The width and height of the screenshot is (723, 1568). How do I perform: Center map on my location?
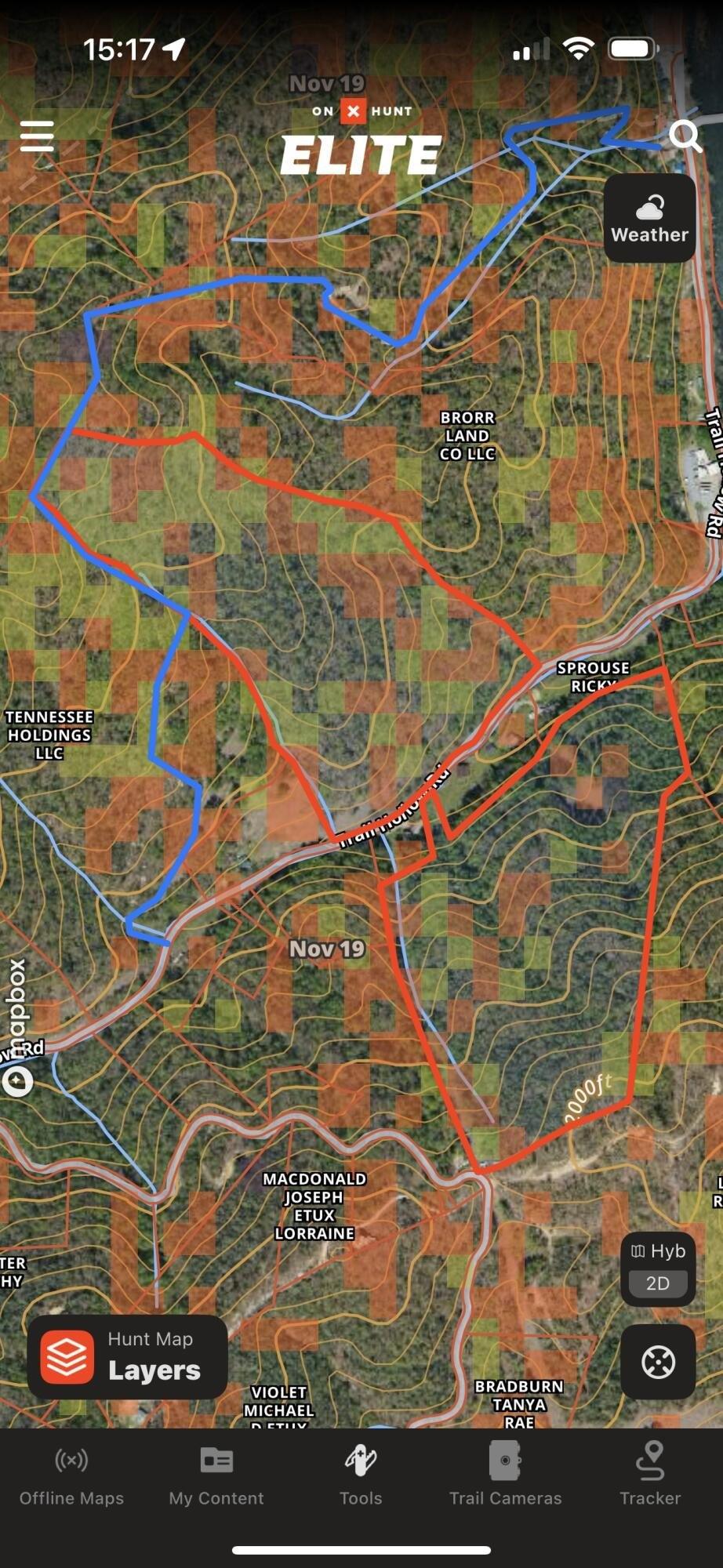pos(658,1362)
